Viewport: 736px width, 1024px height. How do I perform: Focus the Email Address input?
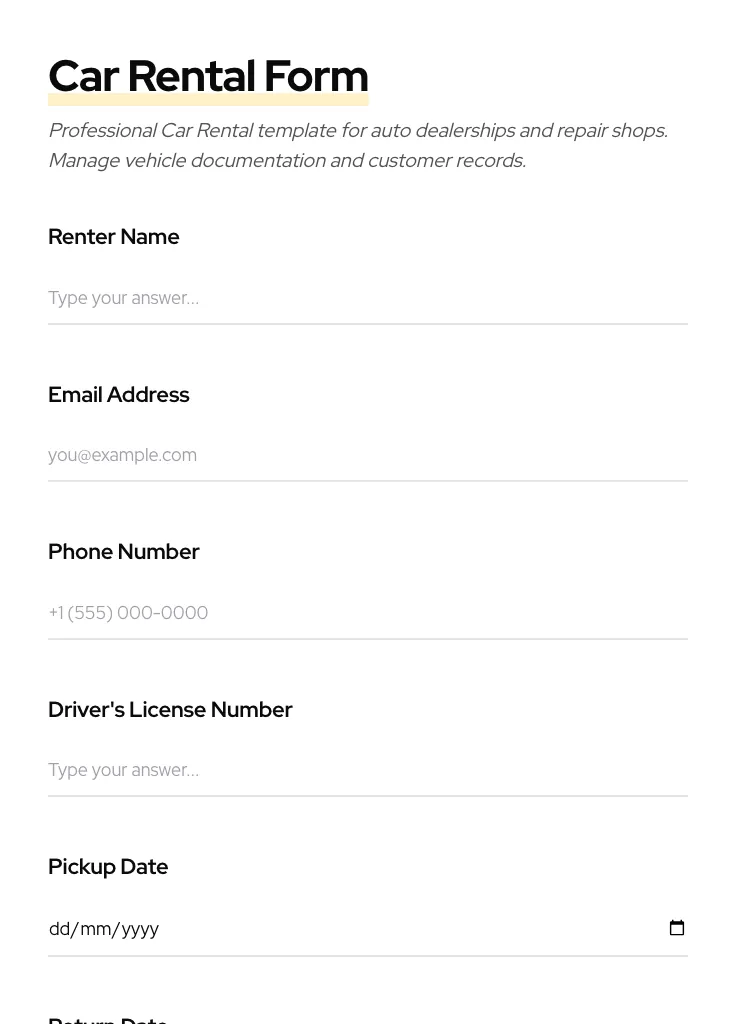(367, 455)
